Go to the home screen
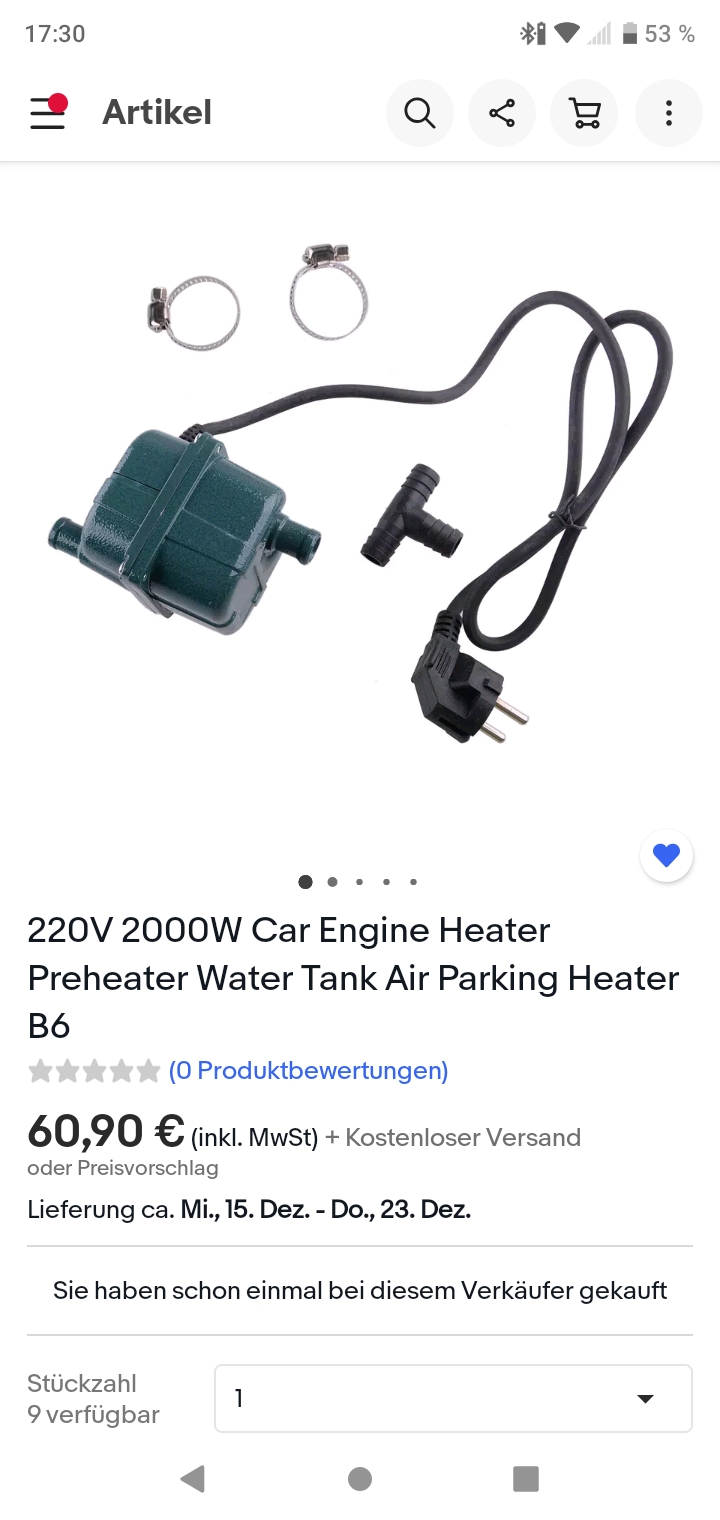 [x=360, y=1479]
